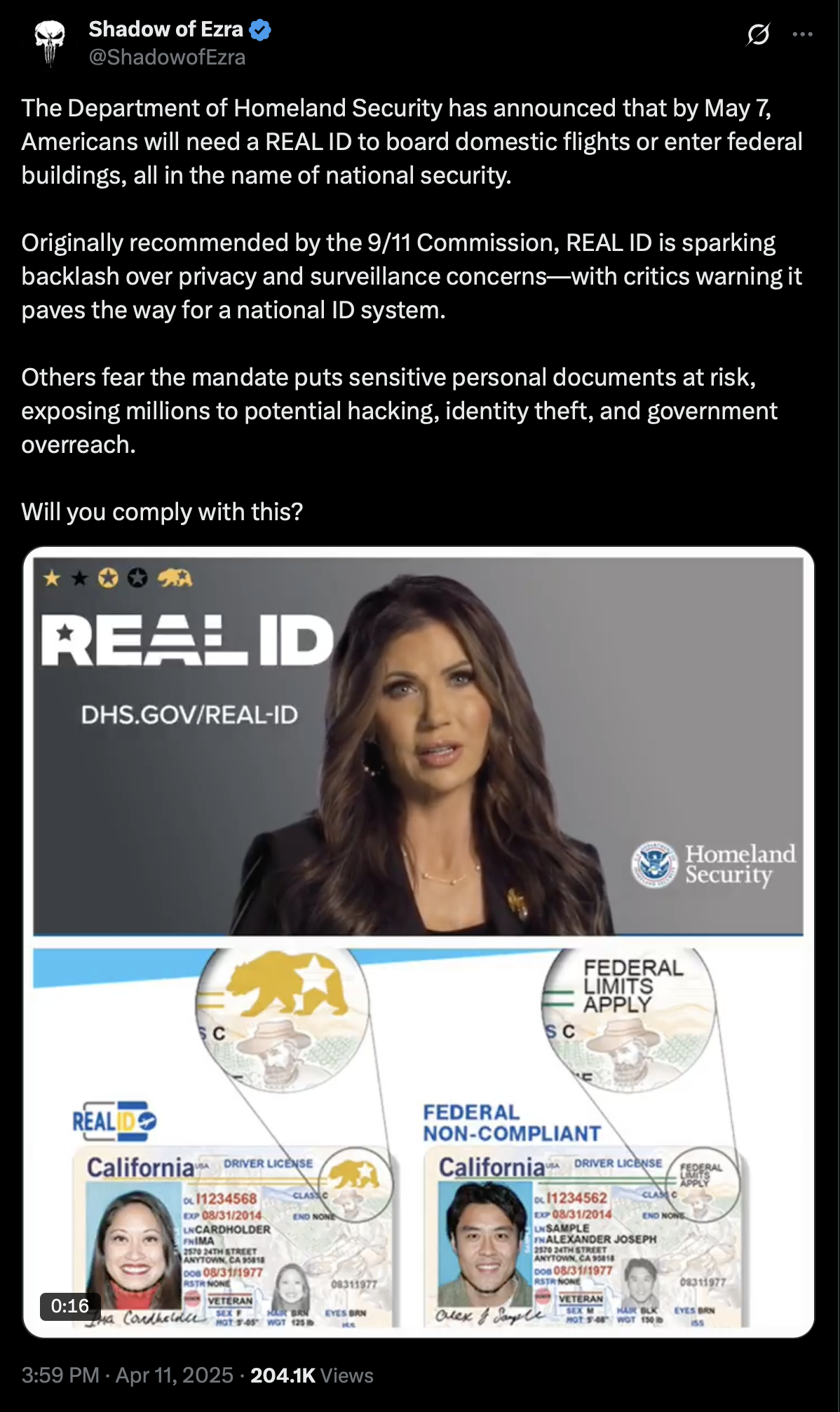The image size is (840, 1412).
Task: Open the post's three-dot overflow menu
Action: 802,34
